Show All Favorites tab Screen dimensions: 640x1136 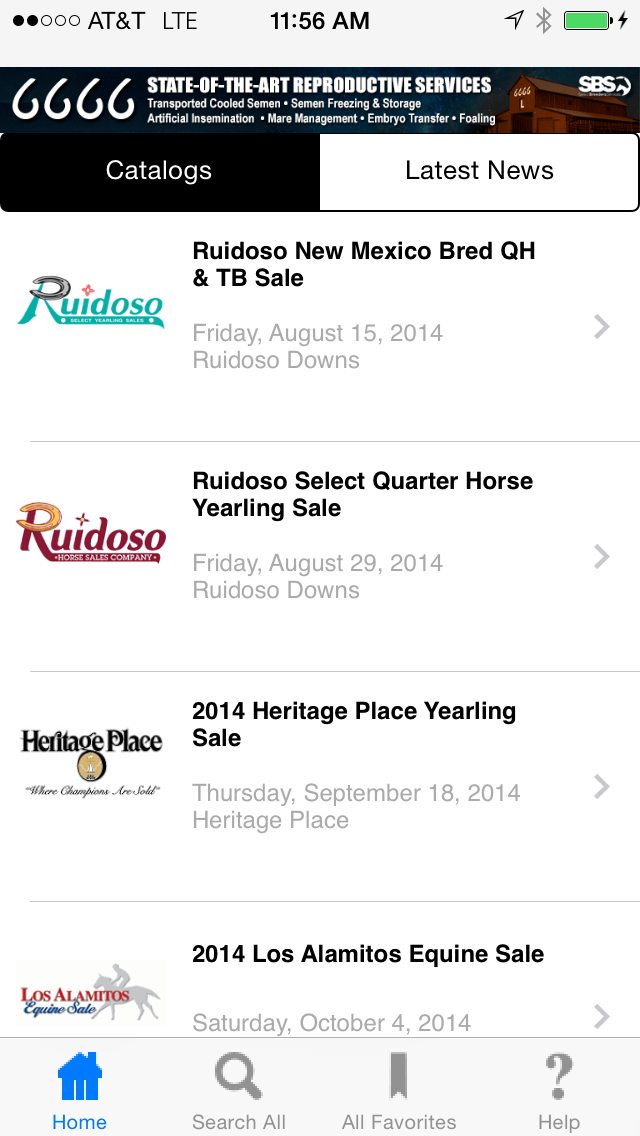399,1090
